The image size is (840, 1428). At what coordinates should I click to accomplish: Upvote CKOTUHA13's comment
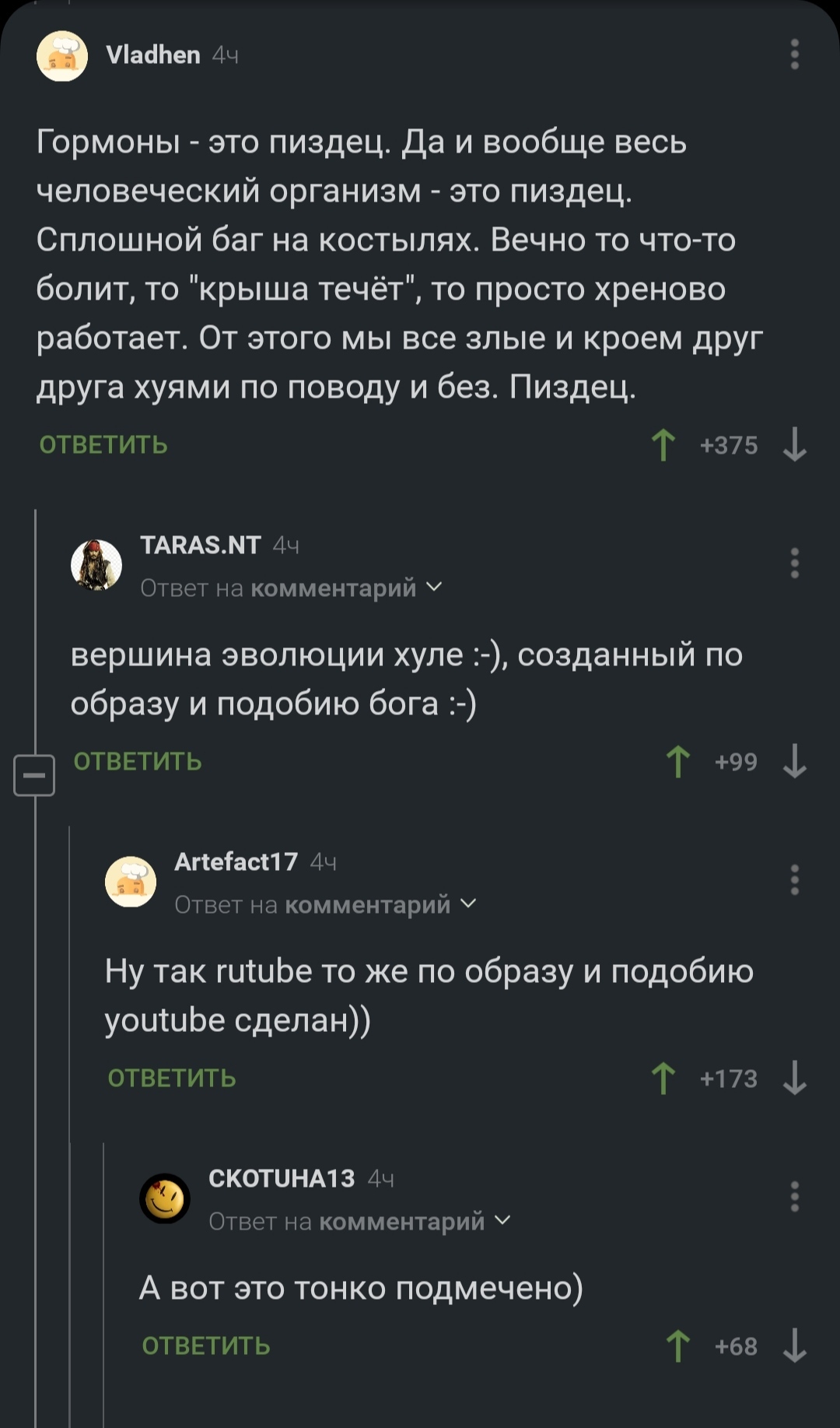pyautogui.click(x=678, y=1346)
